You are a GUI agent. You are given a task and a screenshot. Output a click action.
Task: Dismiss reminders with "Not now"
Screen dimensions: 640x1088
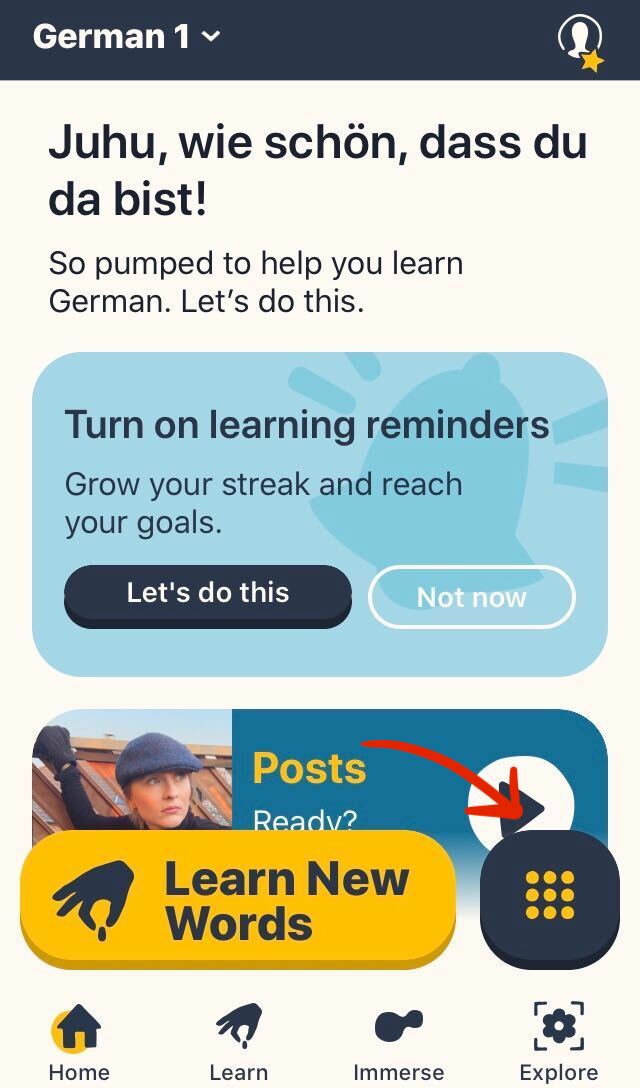click(471, 597)
